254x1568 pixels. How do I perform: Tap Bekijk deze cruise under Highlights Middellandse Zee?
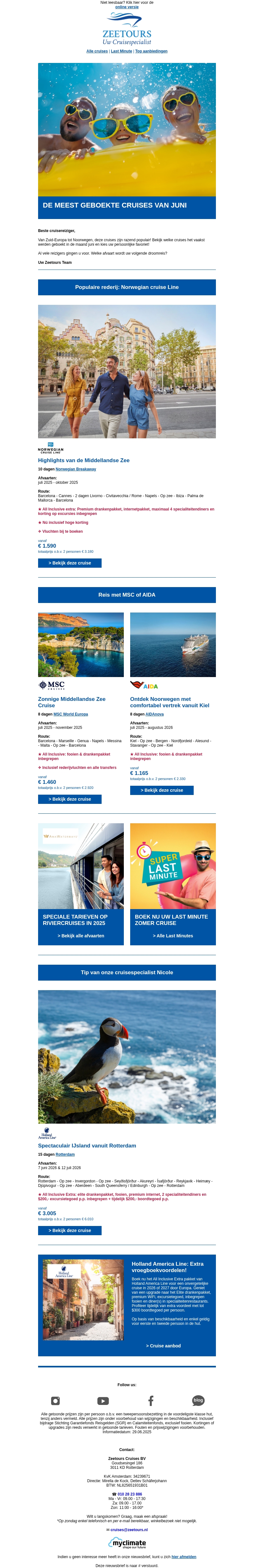(x=70, y=563)
